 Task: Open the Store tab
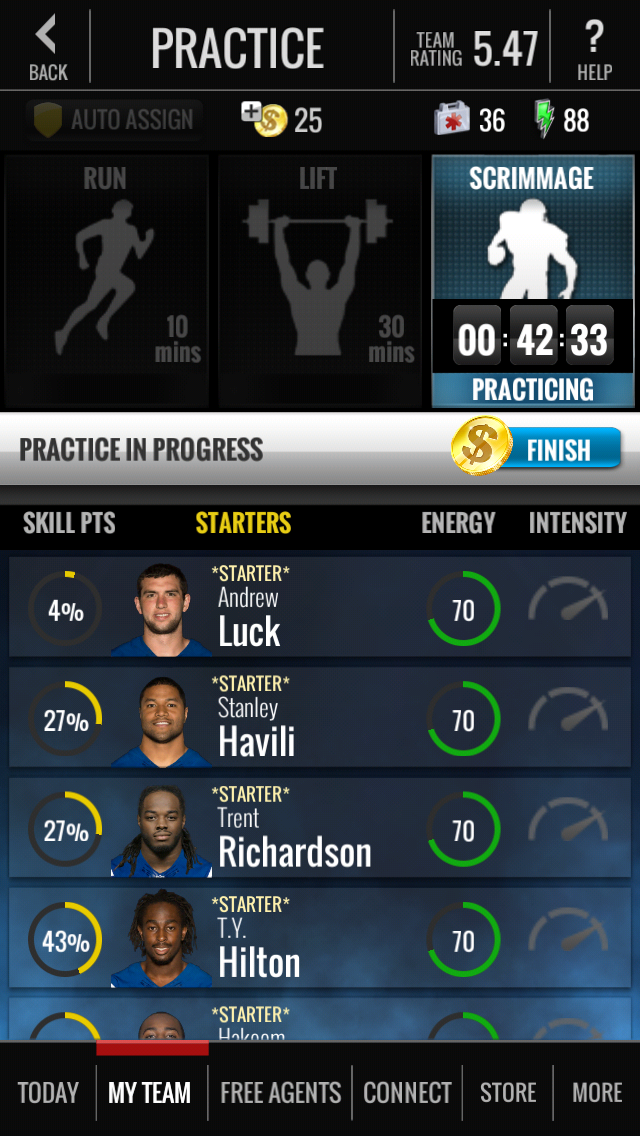coord(508,1092)
